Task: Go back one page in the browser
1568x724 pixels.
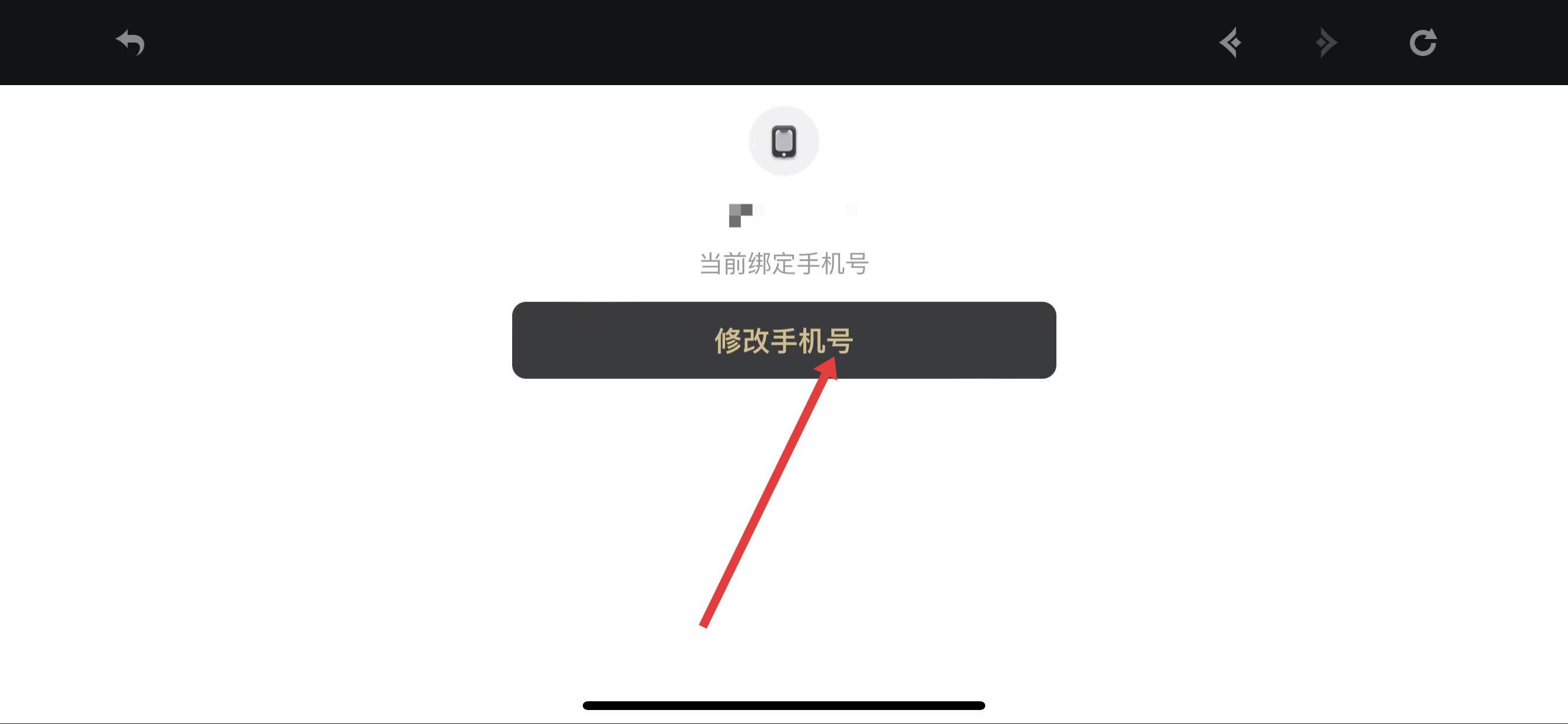Action: 1230,43
